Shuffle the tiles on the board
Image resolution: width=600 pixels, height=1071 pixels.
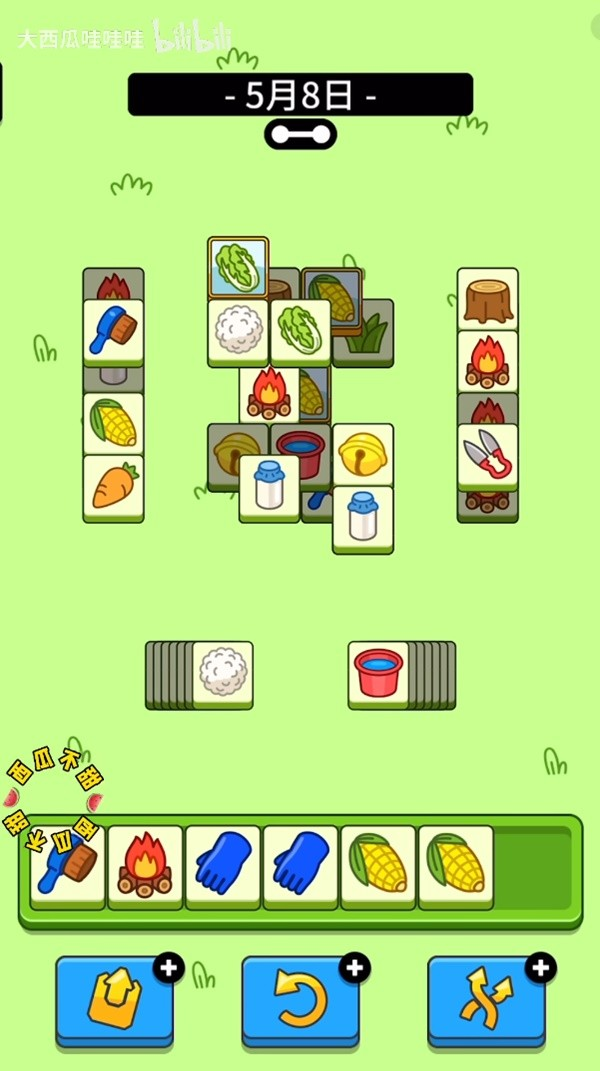[x=487, y=1000]
